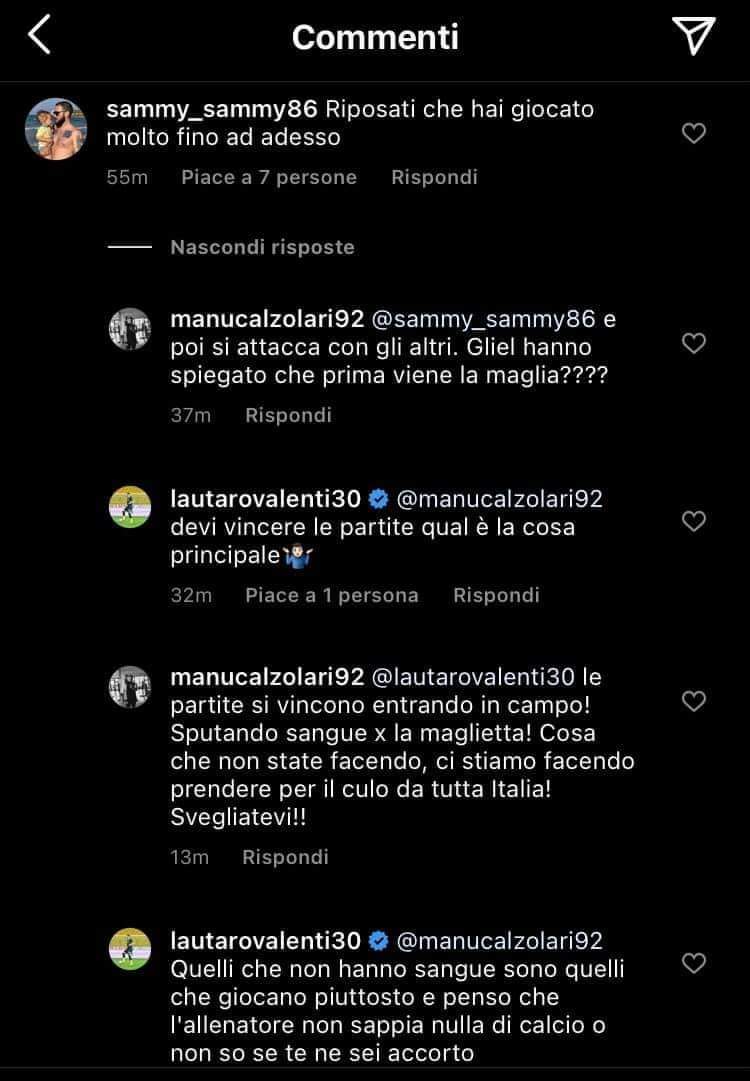The width and height of the screenshot is (750, 1081).
Task: Like manucalzolari92's reply about la maglia
Action: click(693, 343)
